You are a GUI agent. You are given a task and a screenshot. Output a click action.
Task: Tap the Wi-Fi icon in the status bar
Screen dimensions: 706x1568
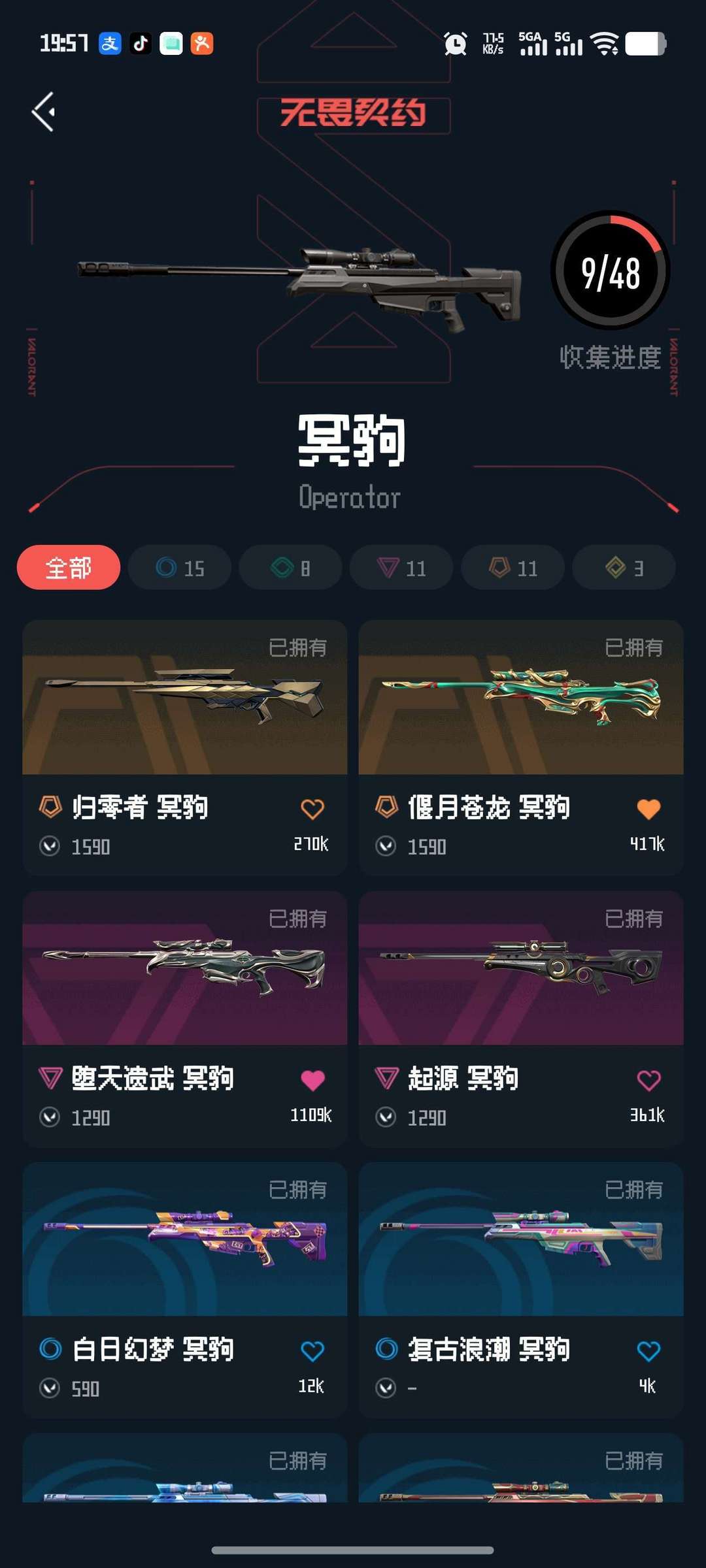[x=605, y=44]
